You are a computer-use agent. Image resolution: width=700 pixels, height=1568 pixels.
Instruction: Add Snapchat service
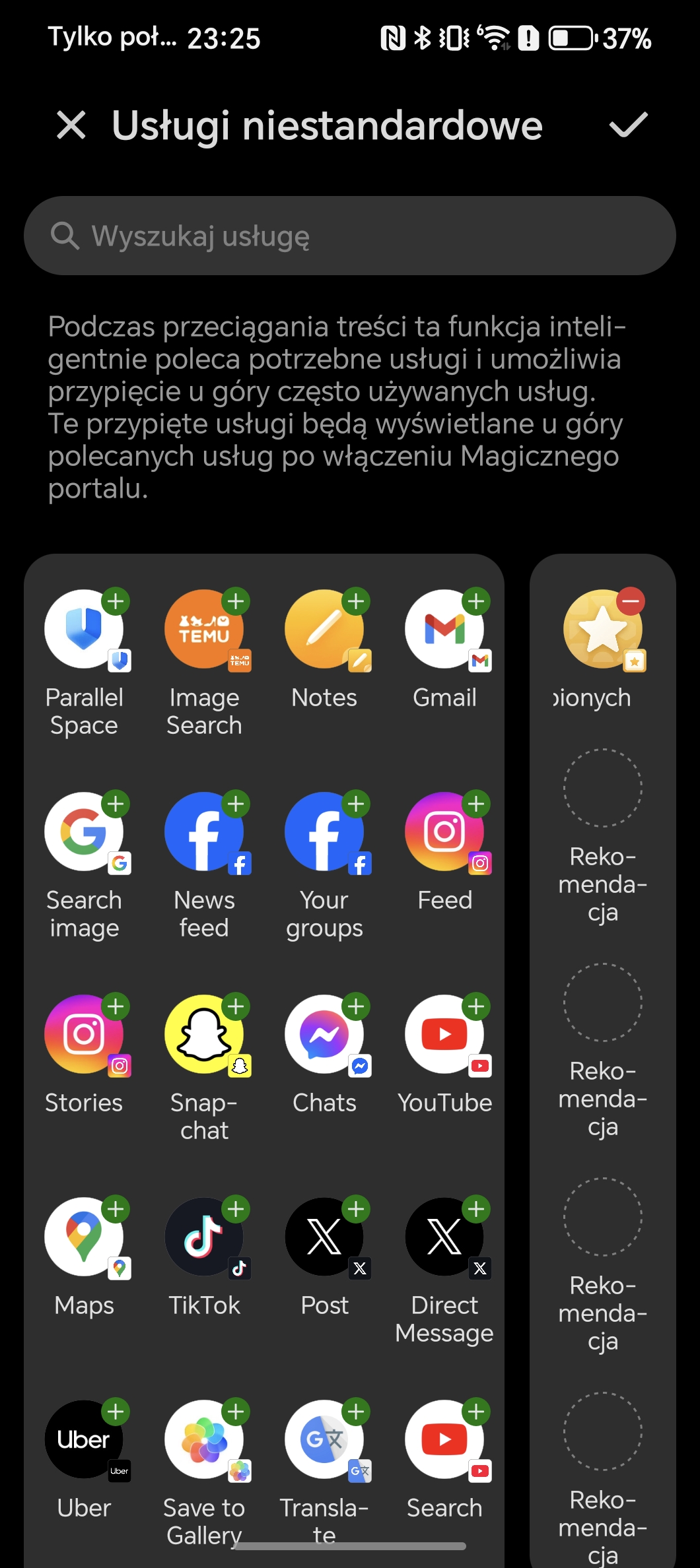(236, 1006)
